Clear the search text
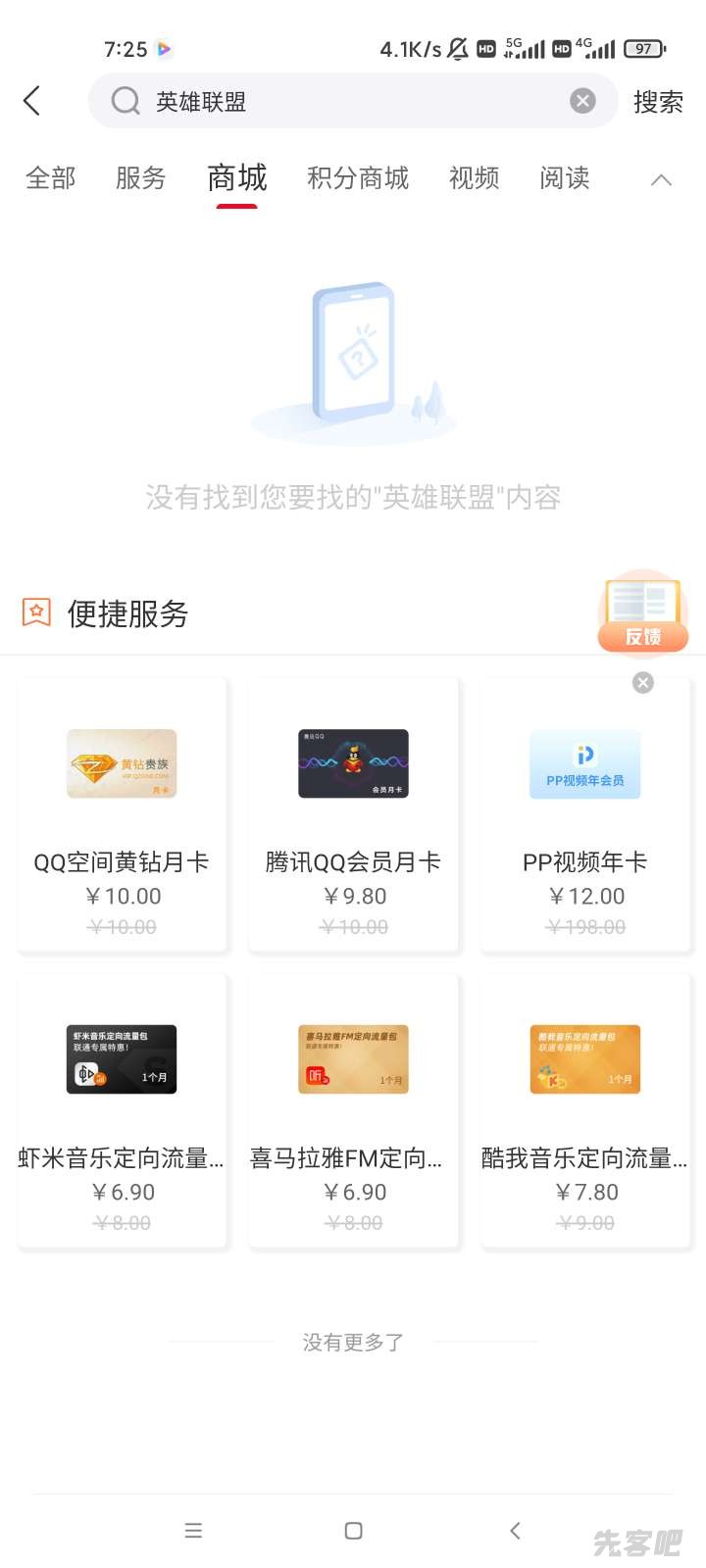The height and width of the screenshot is (1568, 706). 582,101
